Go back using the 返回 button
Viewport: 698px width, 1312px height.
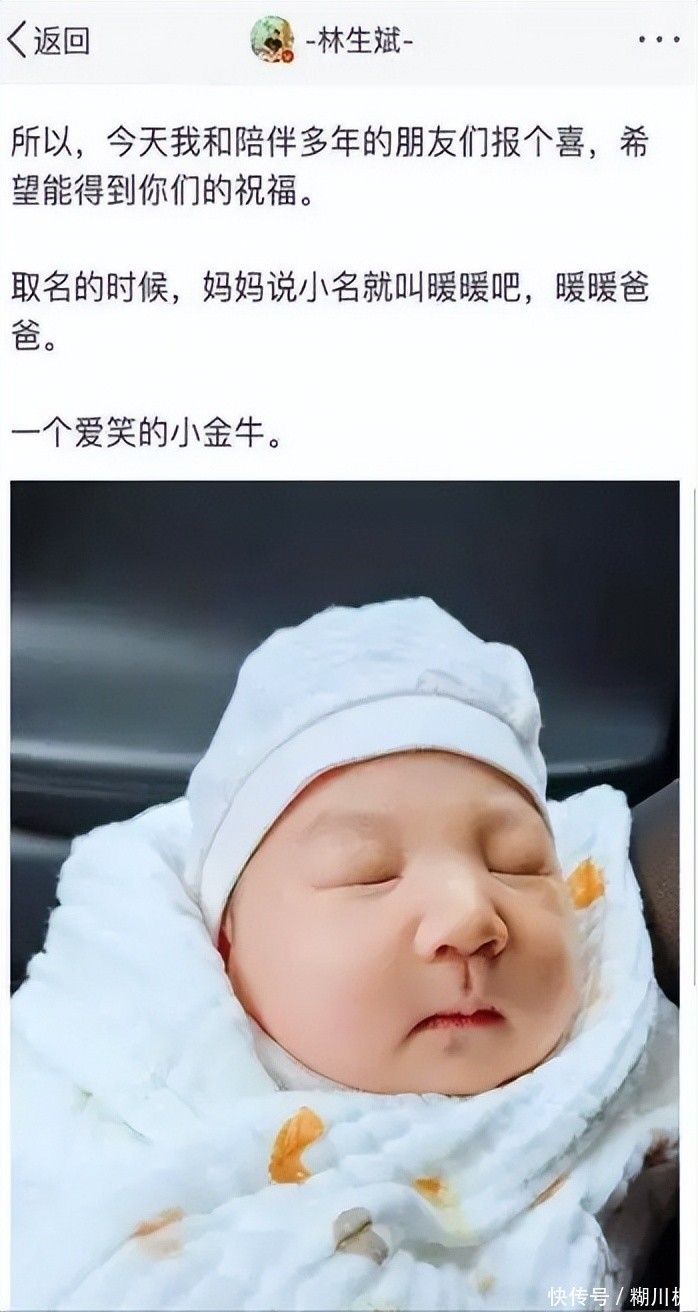click(x=48, y=41)
